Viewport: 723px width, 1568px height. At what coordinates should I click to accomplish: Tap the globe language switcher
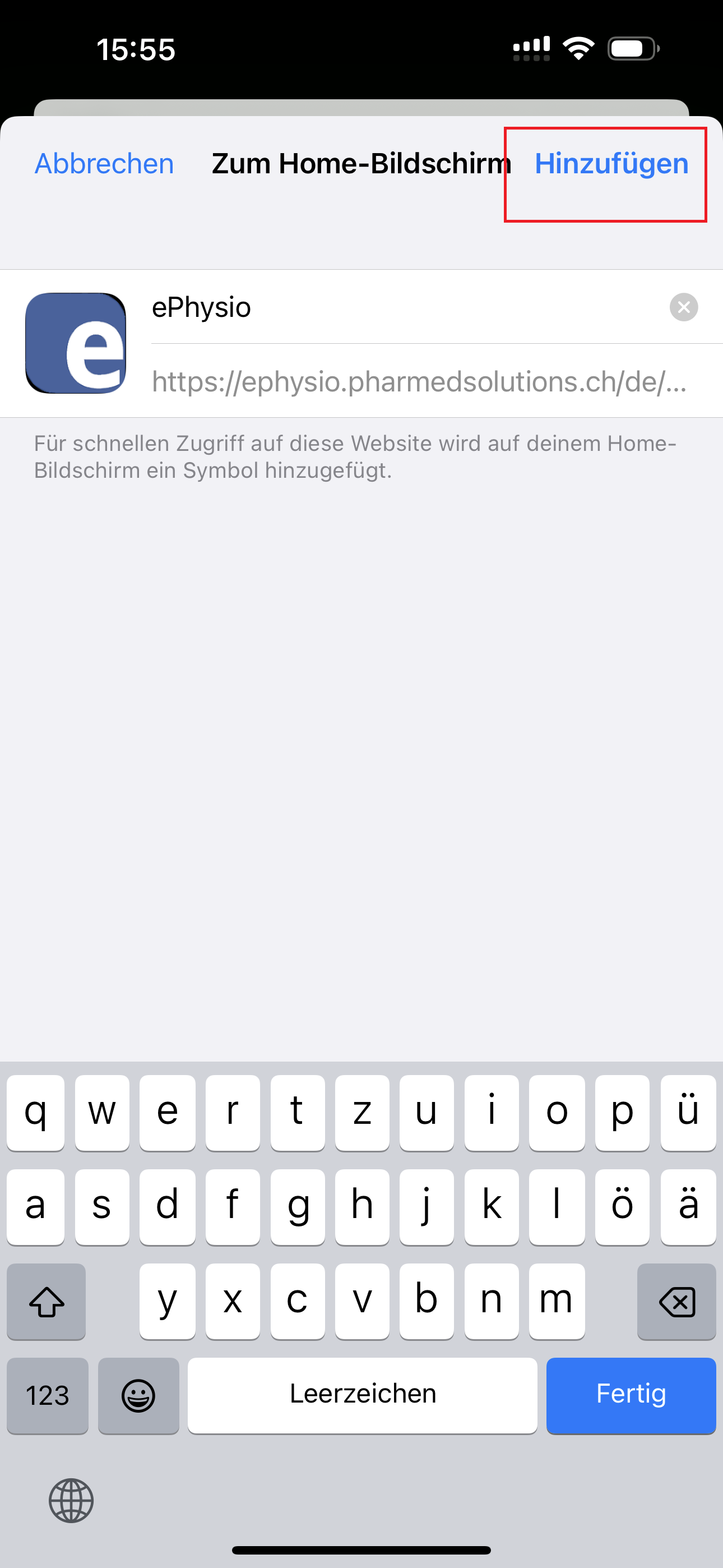tap(71, 1500)
